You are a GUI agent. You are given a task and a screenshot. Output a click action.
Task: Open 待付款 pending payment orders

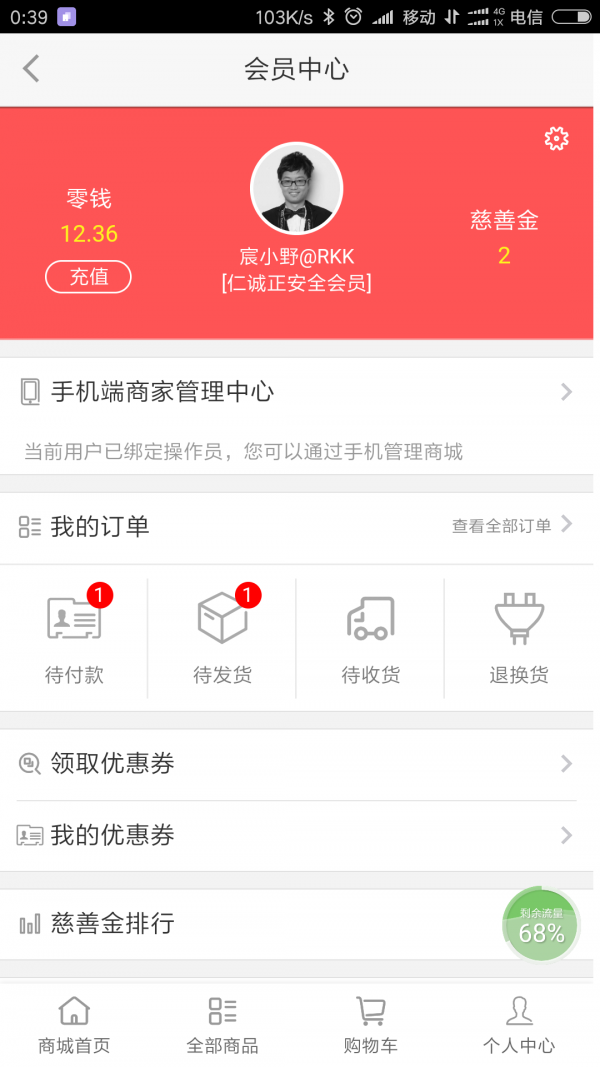tap(74, 638)
